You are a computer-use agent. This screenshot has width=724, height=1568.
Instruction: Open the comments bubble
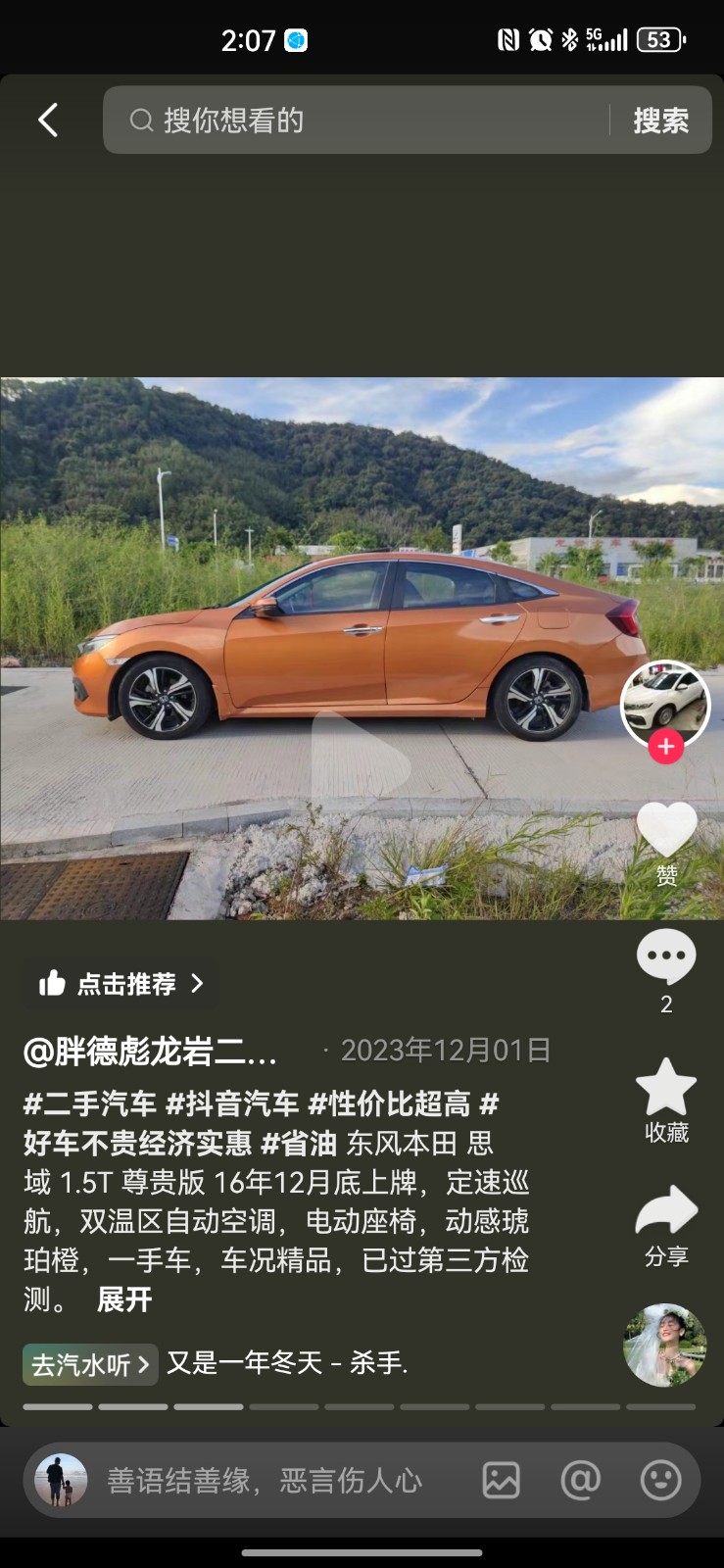[666, 956]
